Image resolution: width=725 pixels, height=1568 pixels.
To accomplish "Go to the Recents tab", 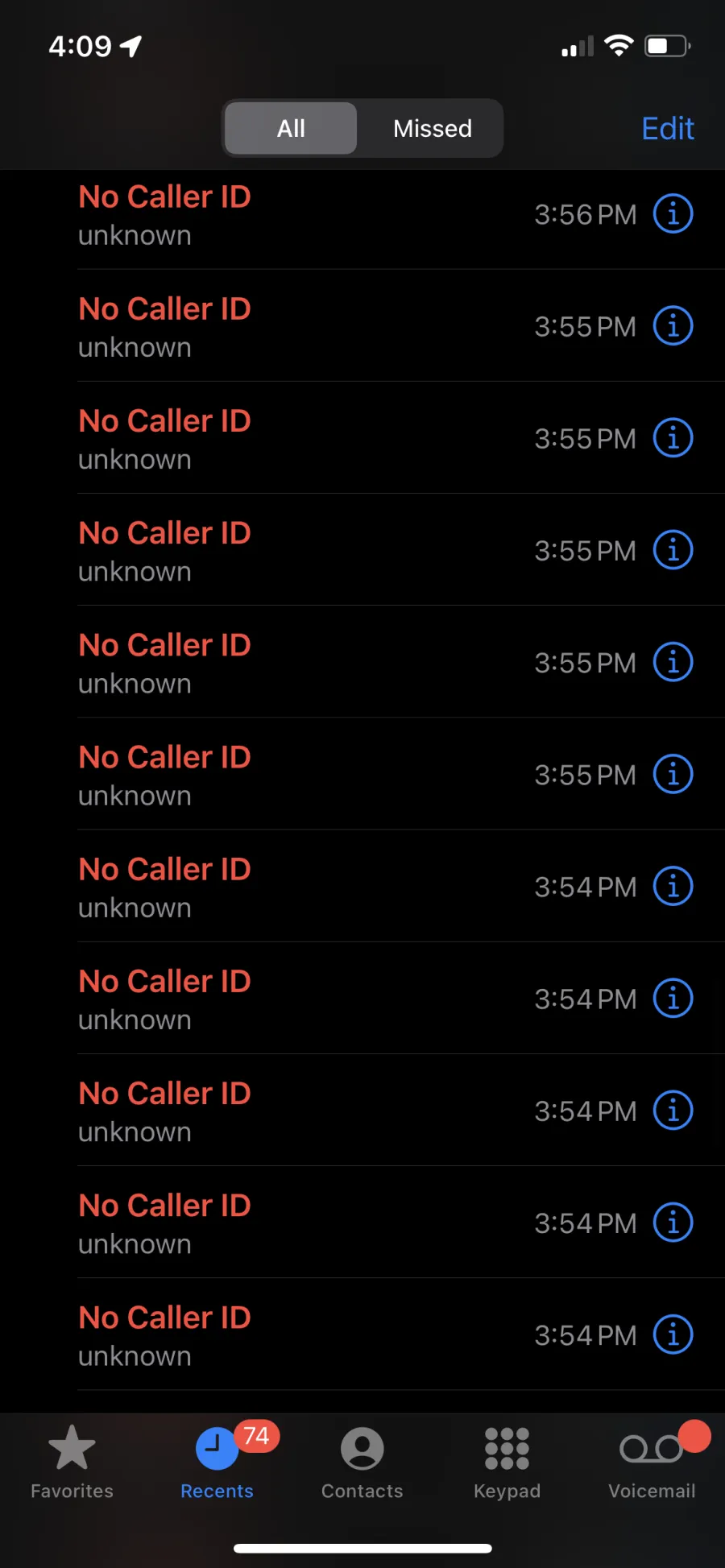I will [x=217, y=1463].
